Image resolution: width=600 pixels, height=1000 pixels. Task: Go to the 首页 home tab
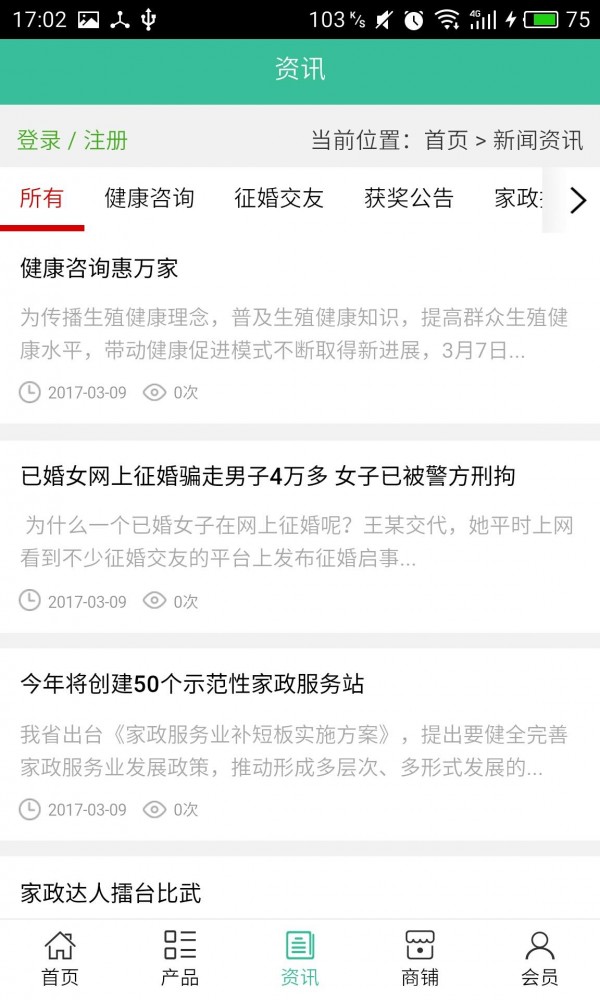[60, 958]
